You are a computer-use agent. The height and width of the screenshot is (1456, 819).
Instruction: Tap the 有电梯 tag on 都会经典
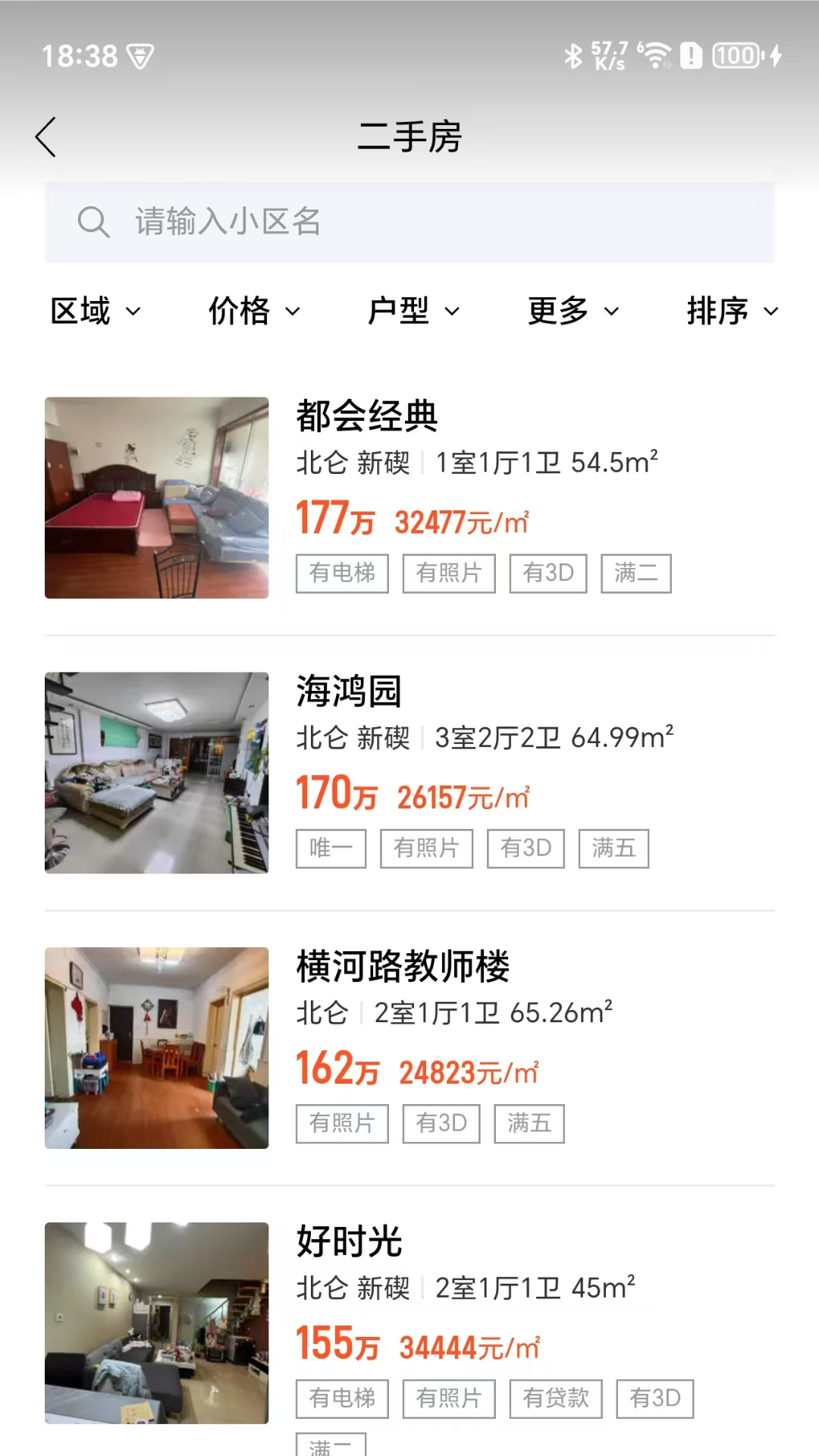pos(341,573)
